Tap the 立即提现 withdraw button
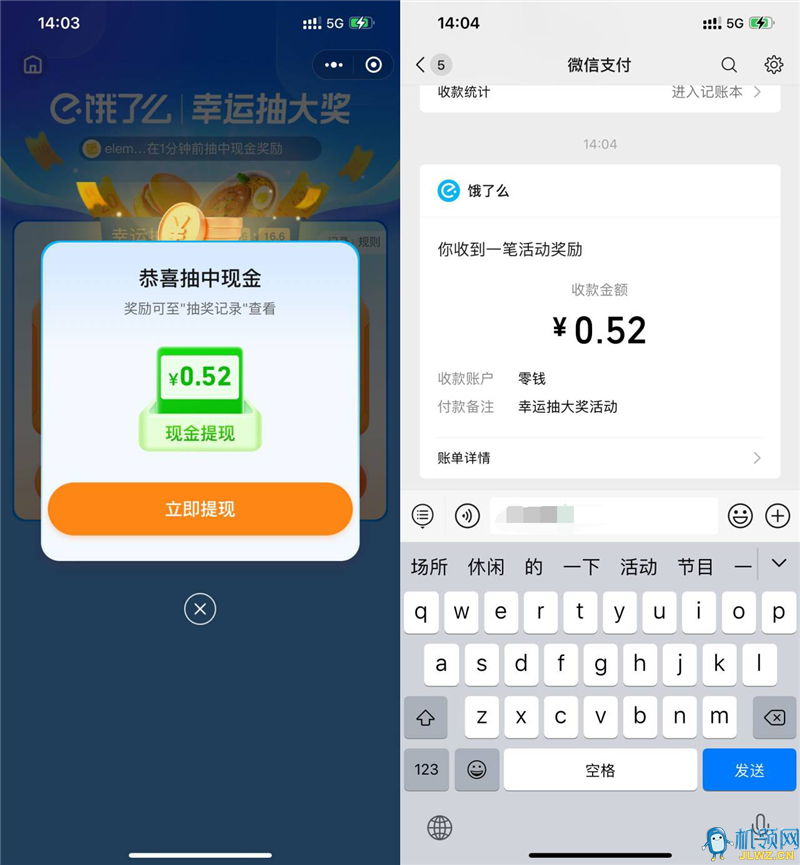The width and height of the screenshot is (800, 865). pyautogui.click(x=200, y=509)
